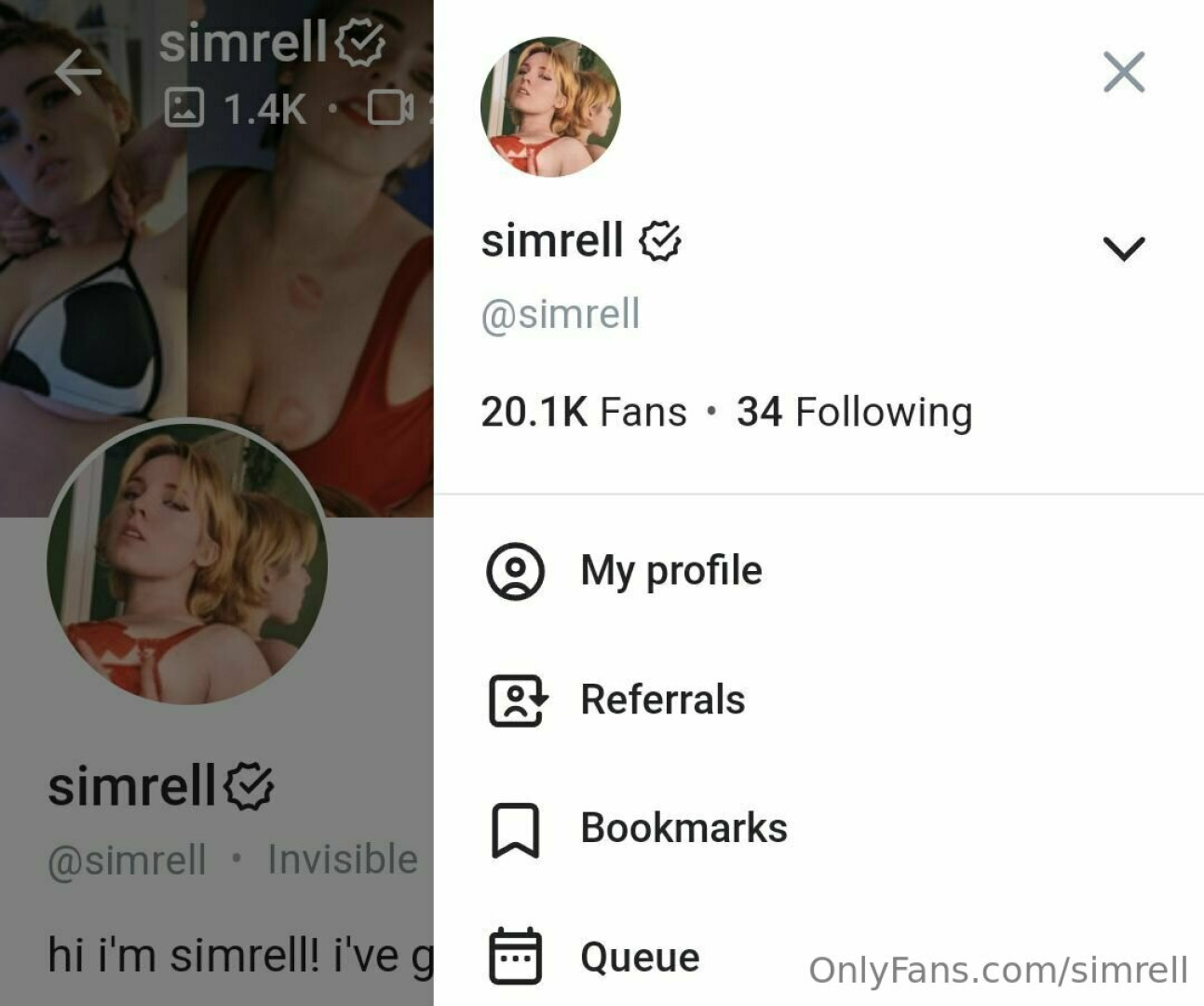View the 34 Following list
Screen dimensions: 1204x1006
(854, 412)
